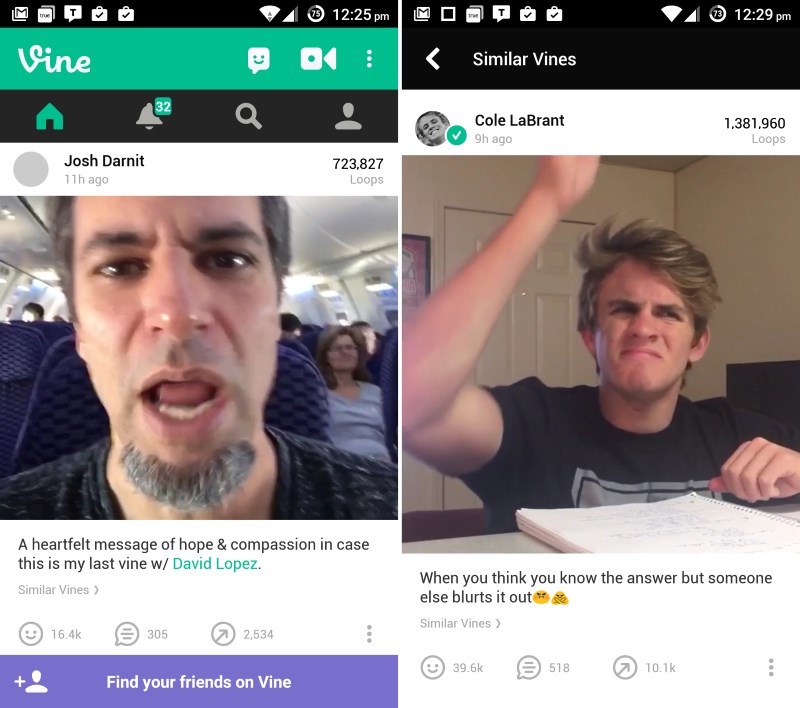
Task: Switch to the Search tab
Action: pyautogui.click(x=248, y=117)
